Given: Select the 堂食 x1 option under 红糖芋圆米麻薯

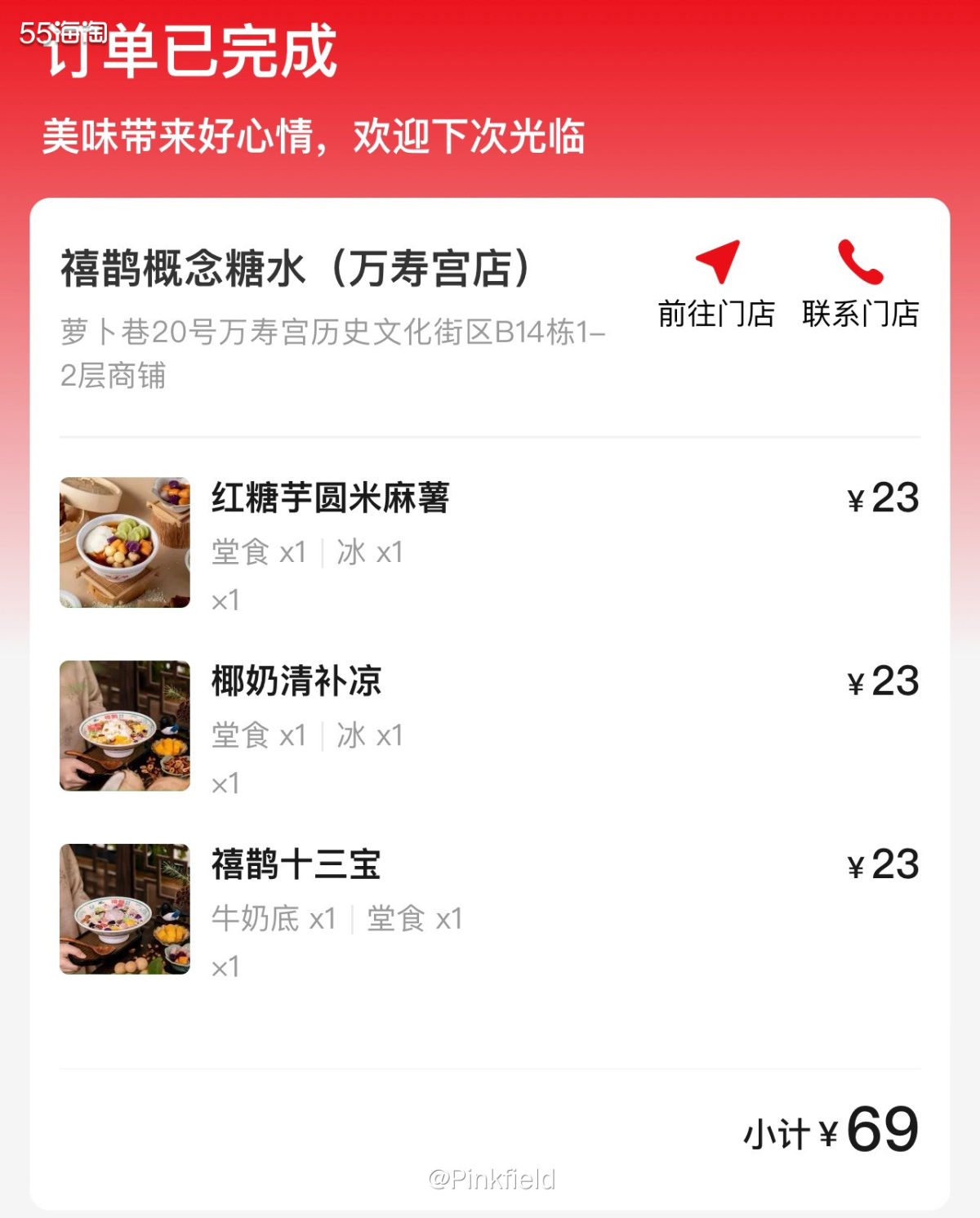Looking at the screenshot, I should [x=261, y=553].
